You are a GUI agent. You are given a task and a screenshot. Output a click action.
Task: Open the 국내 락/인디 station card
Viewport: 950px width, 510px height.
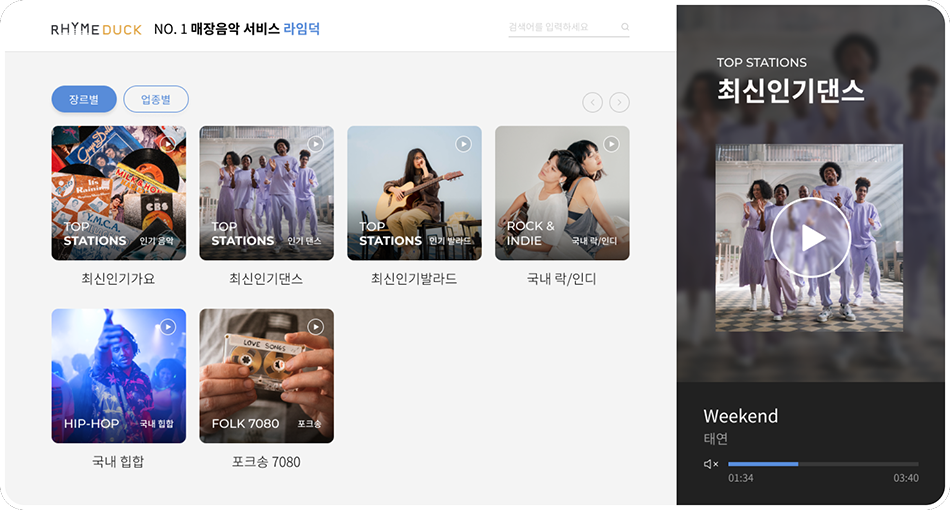coord(562,193)
